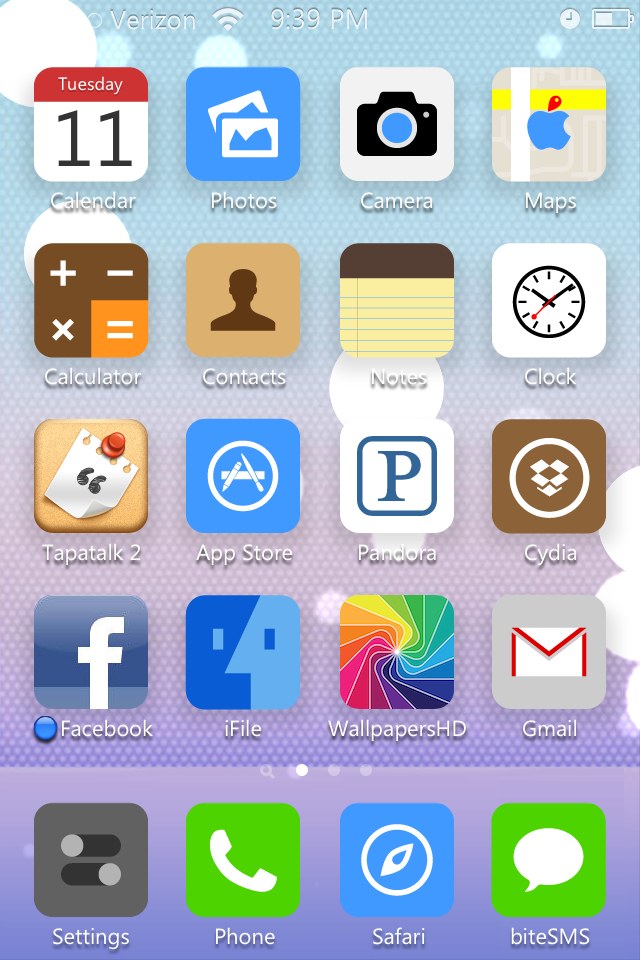Screen dimensions: 640x960
Task: Launch Tapatalk 2
Action: pyautogui.click(x=91, y=476)
